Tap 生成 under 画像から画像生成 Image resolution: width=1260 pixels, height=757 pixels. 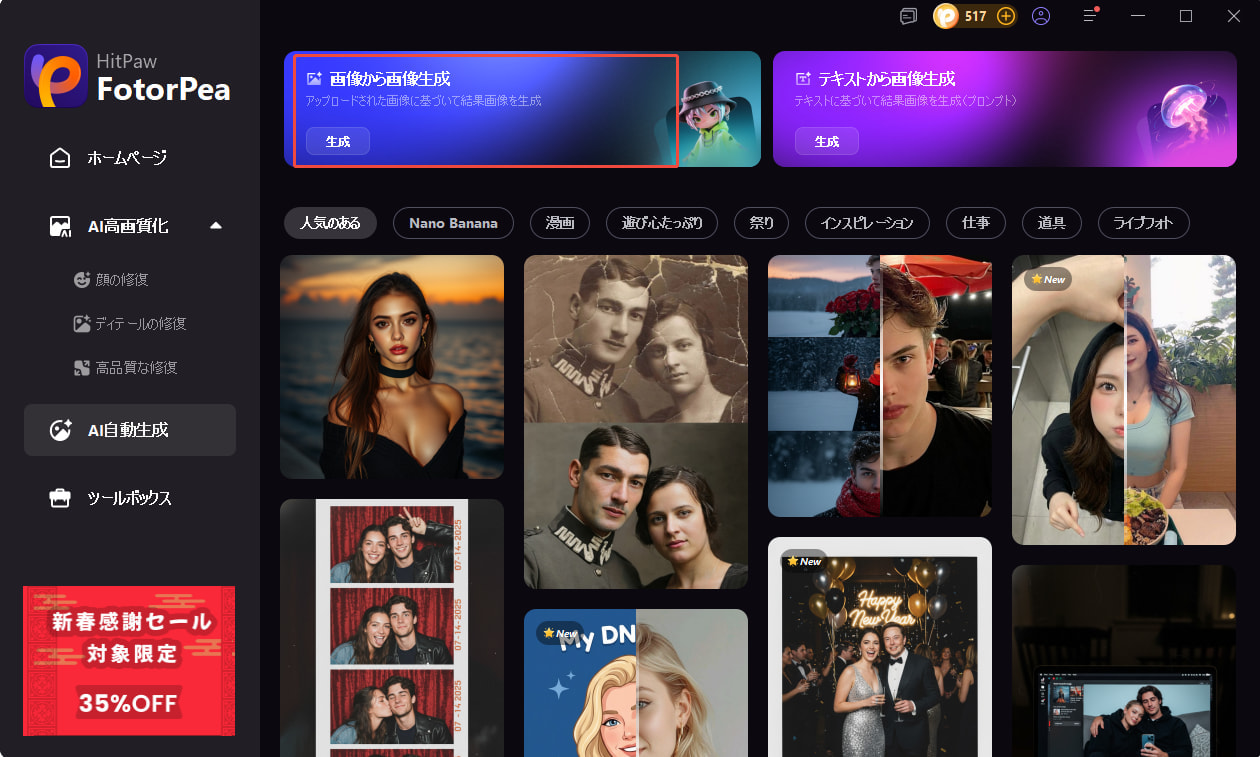[338, 142]
